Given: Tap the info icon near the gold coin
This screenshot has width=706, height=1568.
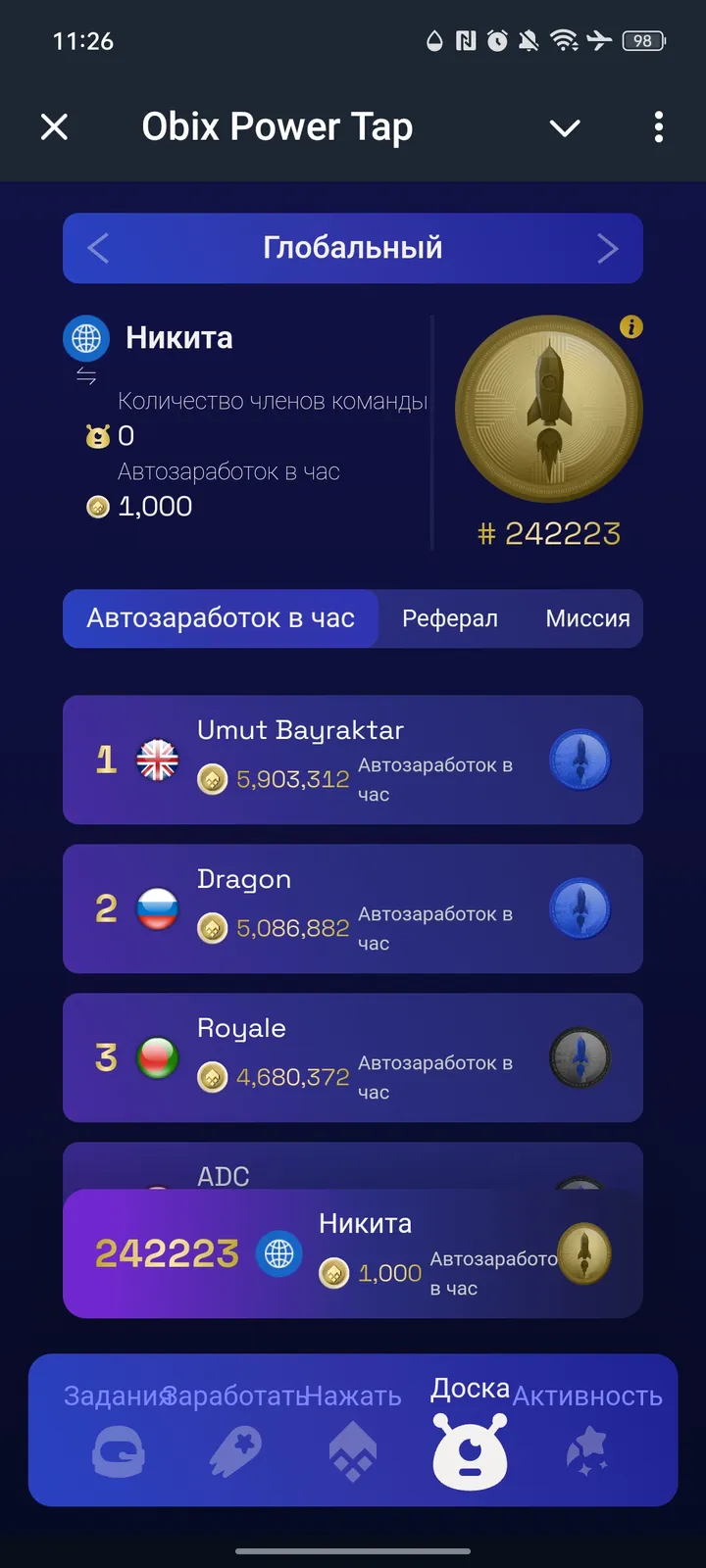Looking at the screenshot, I should (631, 327).
